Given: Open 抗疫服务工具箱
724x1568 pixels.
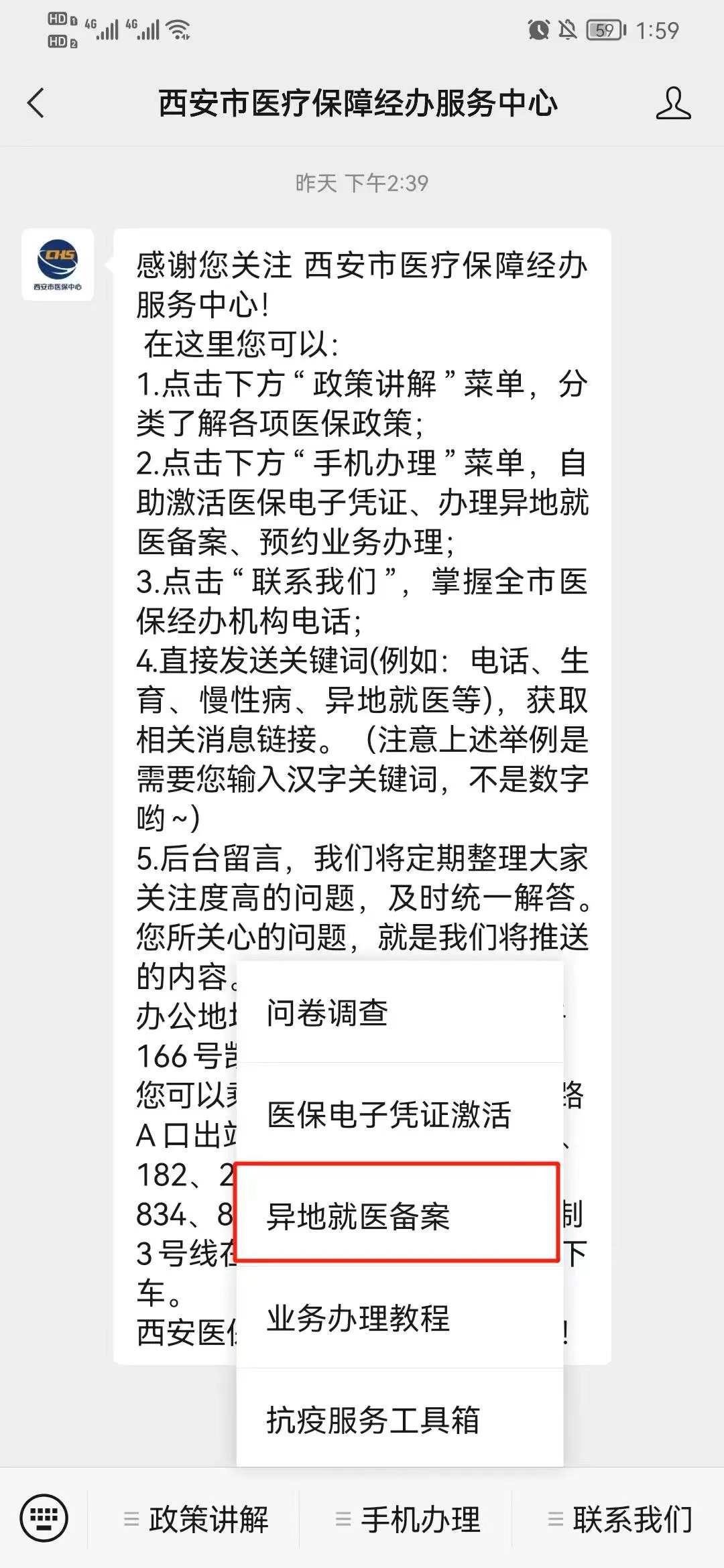Looking at the screenshot, I should [x=400, y=1419].
